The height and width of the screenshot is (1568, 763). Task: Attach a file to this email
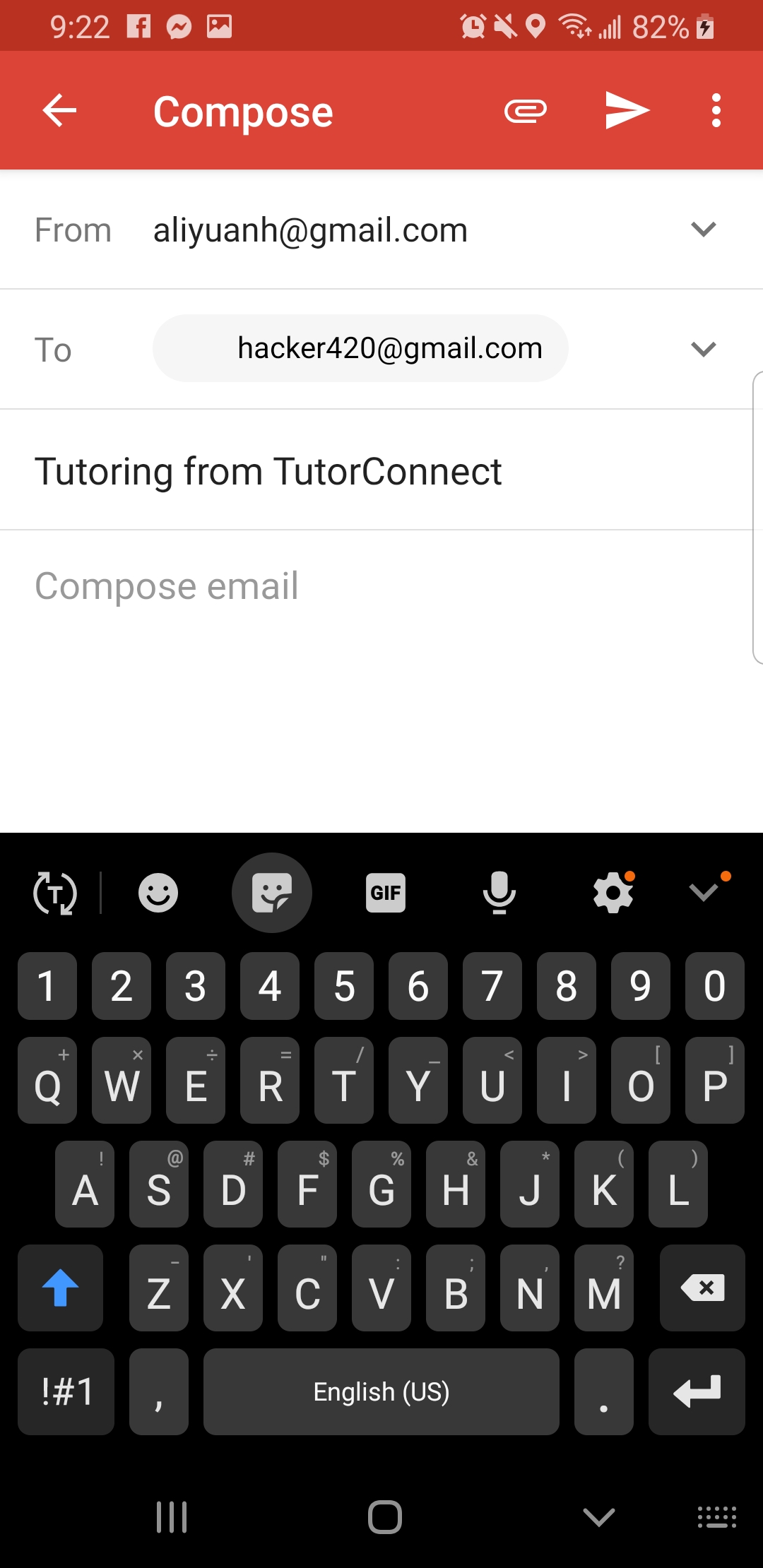coord(526,111)
